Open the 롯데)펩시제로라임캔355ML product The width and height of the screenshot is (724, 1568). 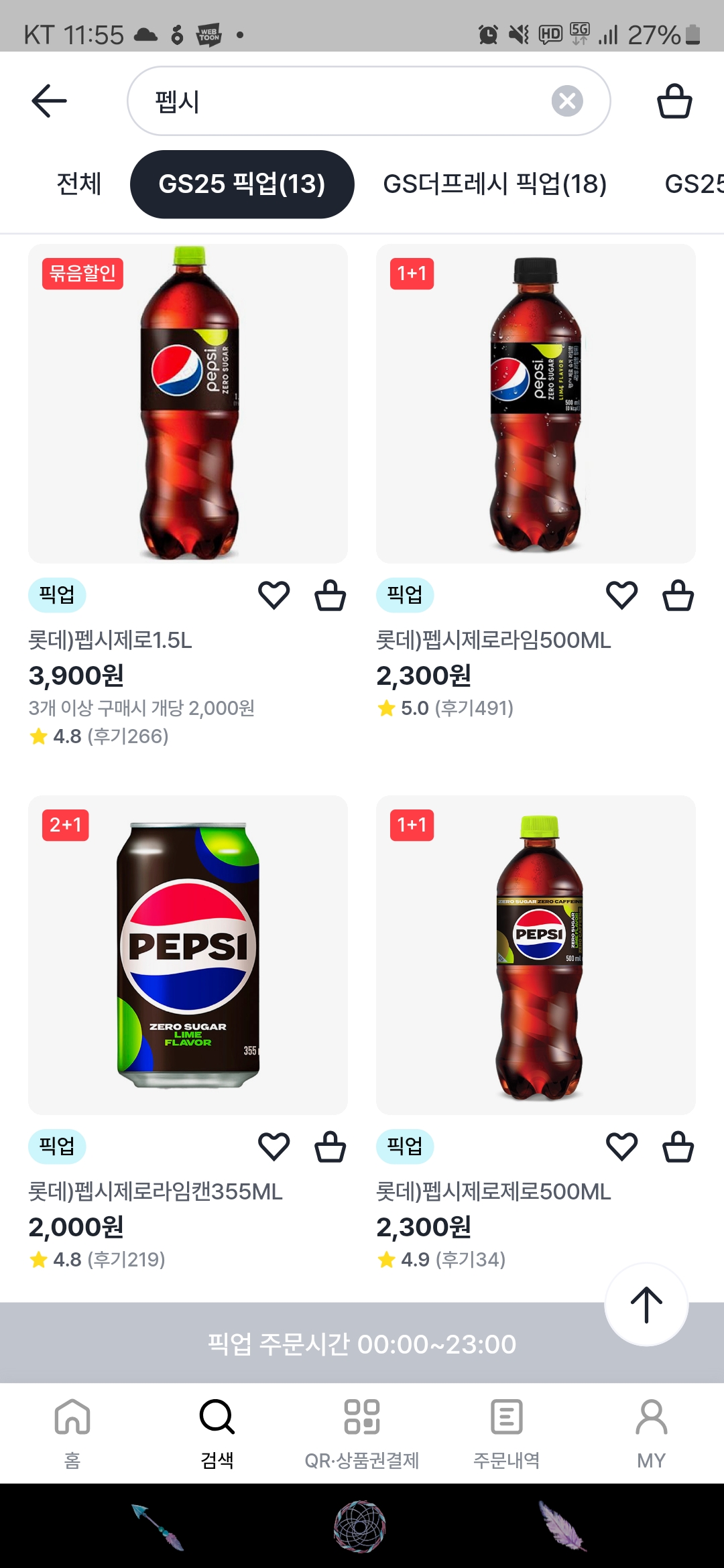(188, 955)
